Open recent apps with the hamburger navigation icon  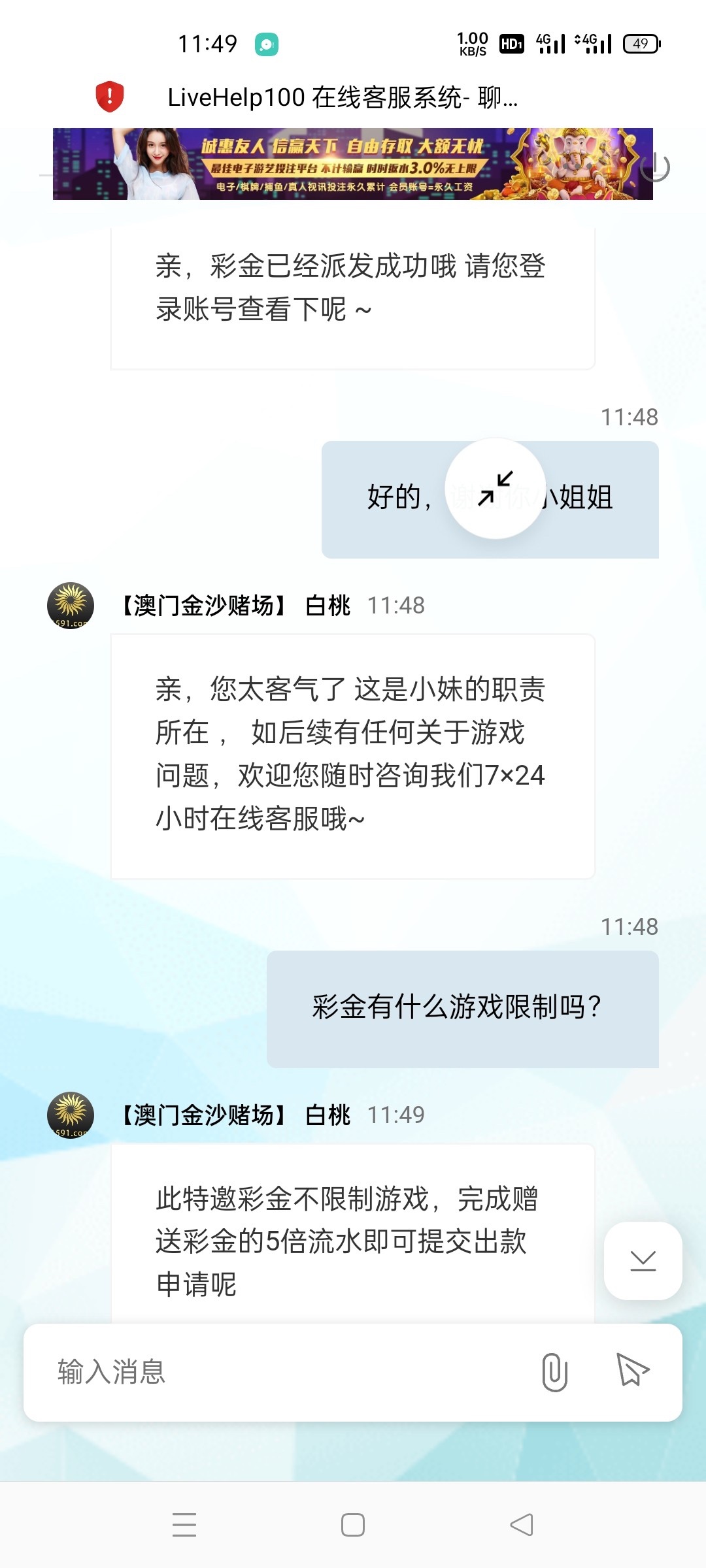[x=185, y=1525]
